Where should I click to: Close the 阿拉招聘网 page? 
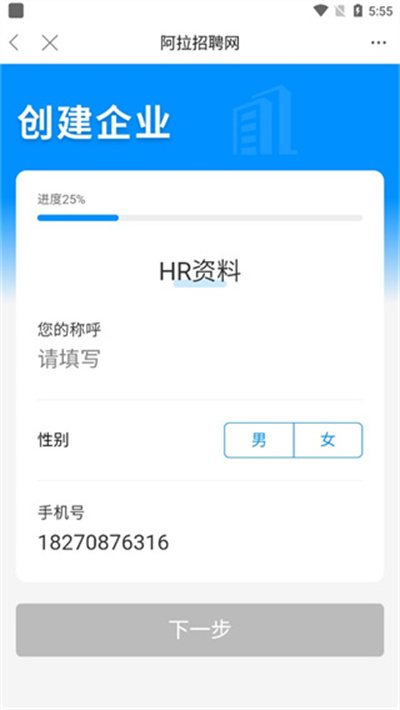click(x=50, y=43)
